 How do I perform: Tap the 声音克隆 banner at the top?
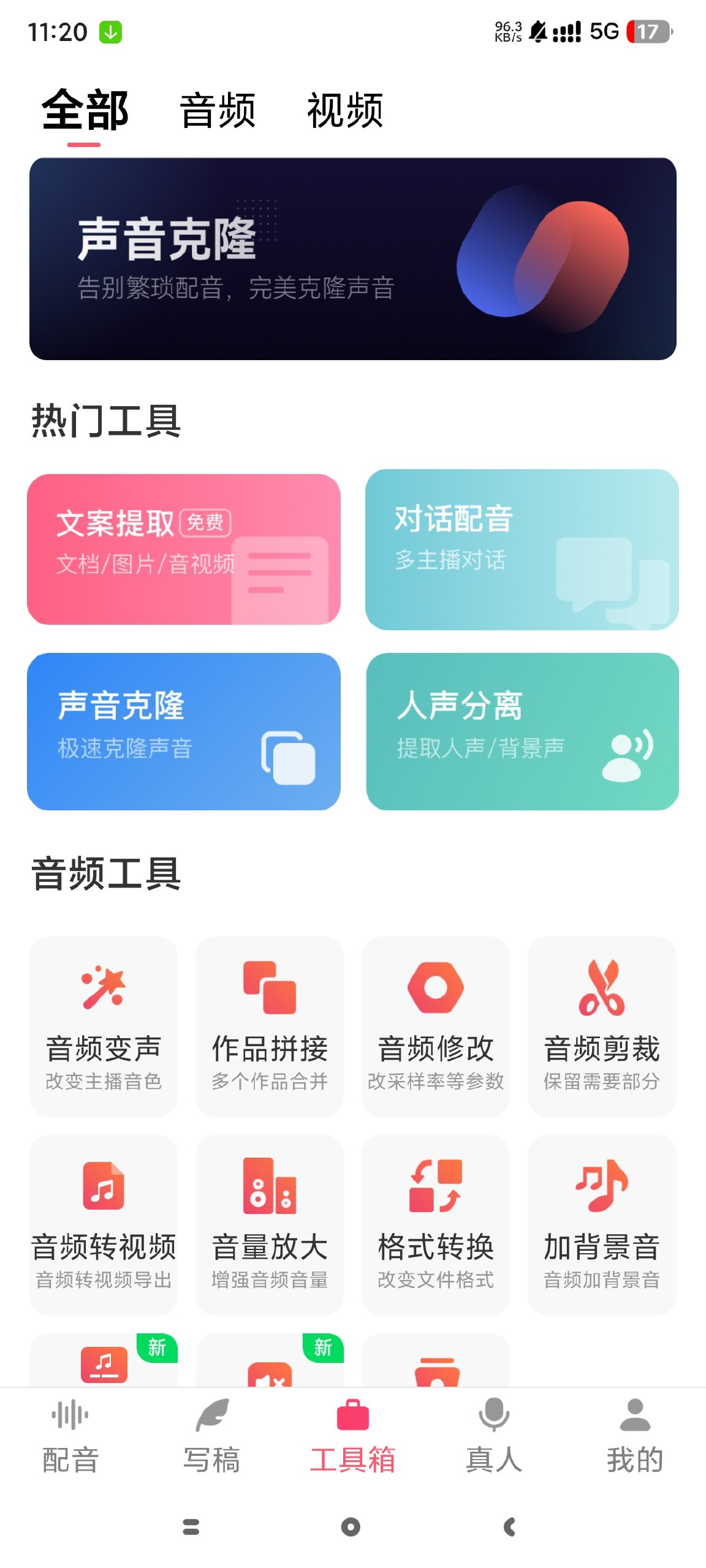point(353,257)
